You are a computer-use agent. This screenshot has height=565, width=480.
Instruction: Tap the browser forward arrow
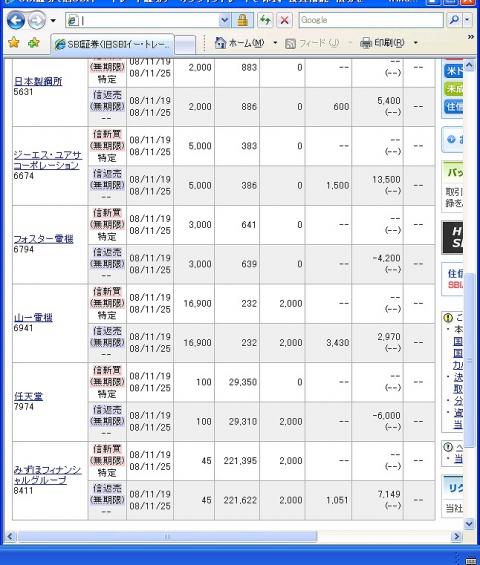36,20
